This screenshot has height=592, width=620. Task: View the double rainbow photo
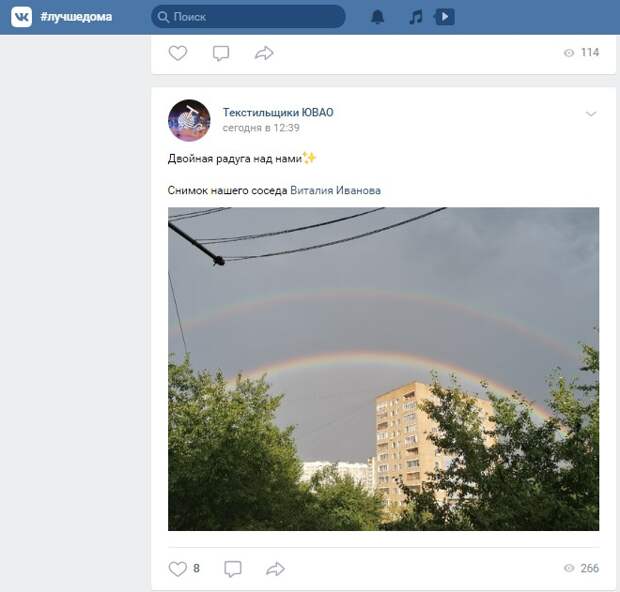[383, 368]
